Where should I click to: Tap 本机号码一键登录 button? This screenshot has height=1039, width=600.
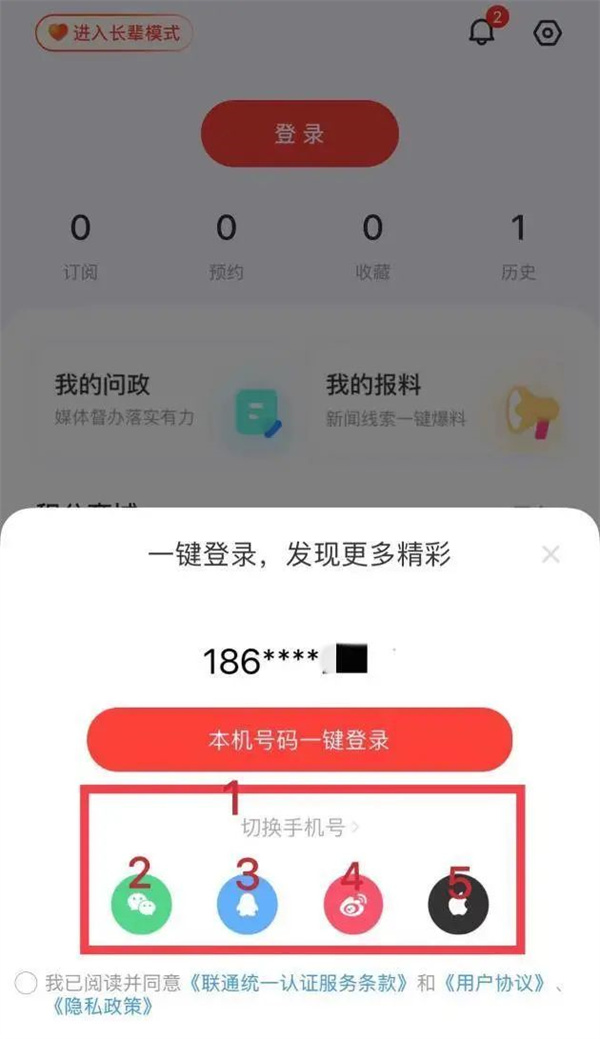pyautogui.click(x=299, y=740)
